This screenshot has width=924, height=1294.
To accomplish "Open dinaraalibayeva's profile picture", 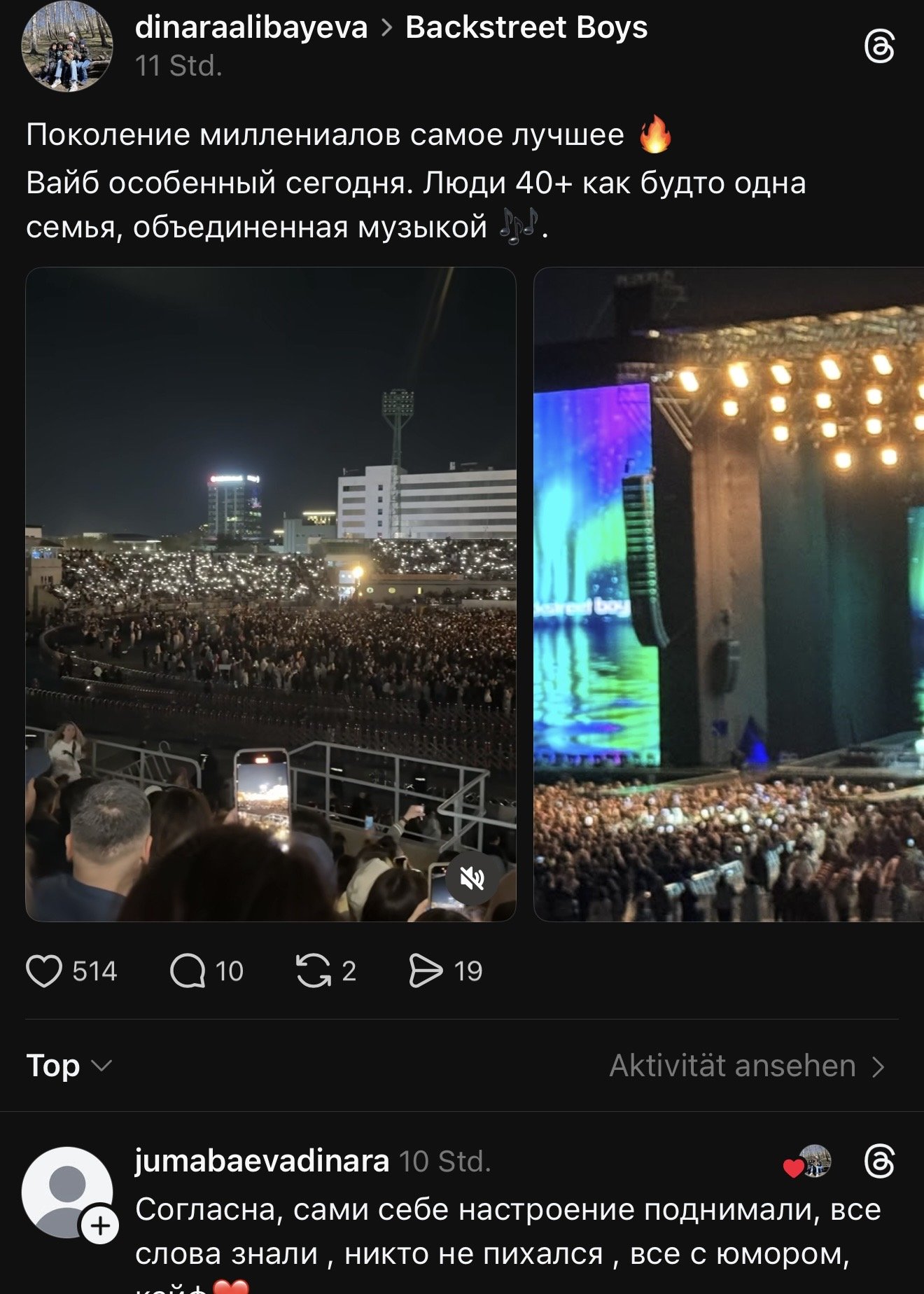I will coord(67,46).
